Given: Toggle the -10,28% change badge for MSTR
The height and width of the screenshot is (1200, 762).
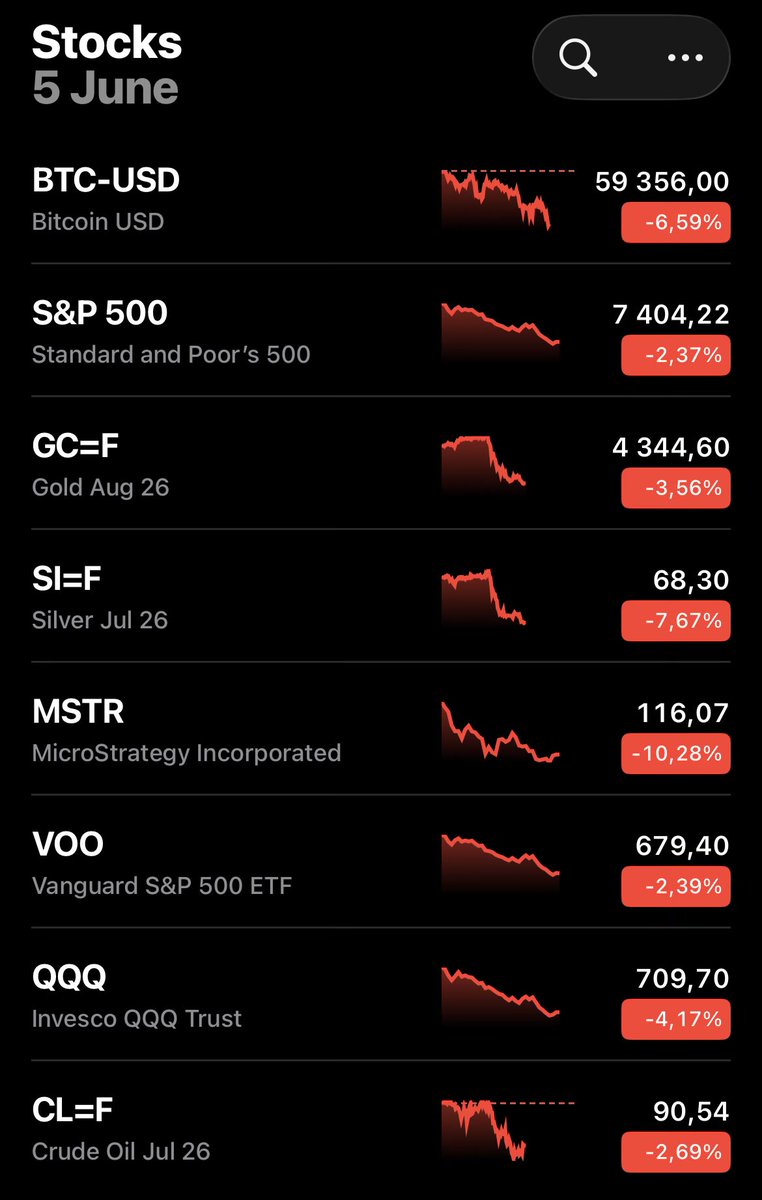Looking at the screenshot, I should tap(676, 754).
